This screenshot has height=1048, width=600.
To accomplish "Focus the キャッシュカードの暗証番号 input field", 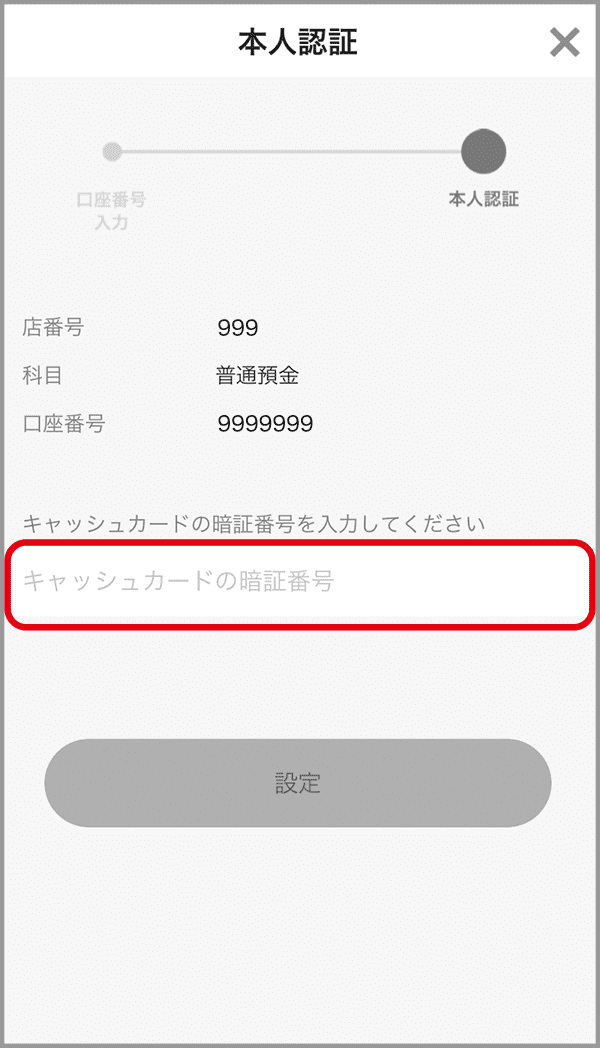I will [x=299, y=586].
